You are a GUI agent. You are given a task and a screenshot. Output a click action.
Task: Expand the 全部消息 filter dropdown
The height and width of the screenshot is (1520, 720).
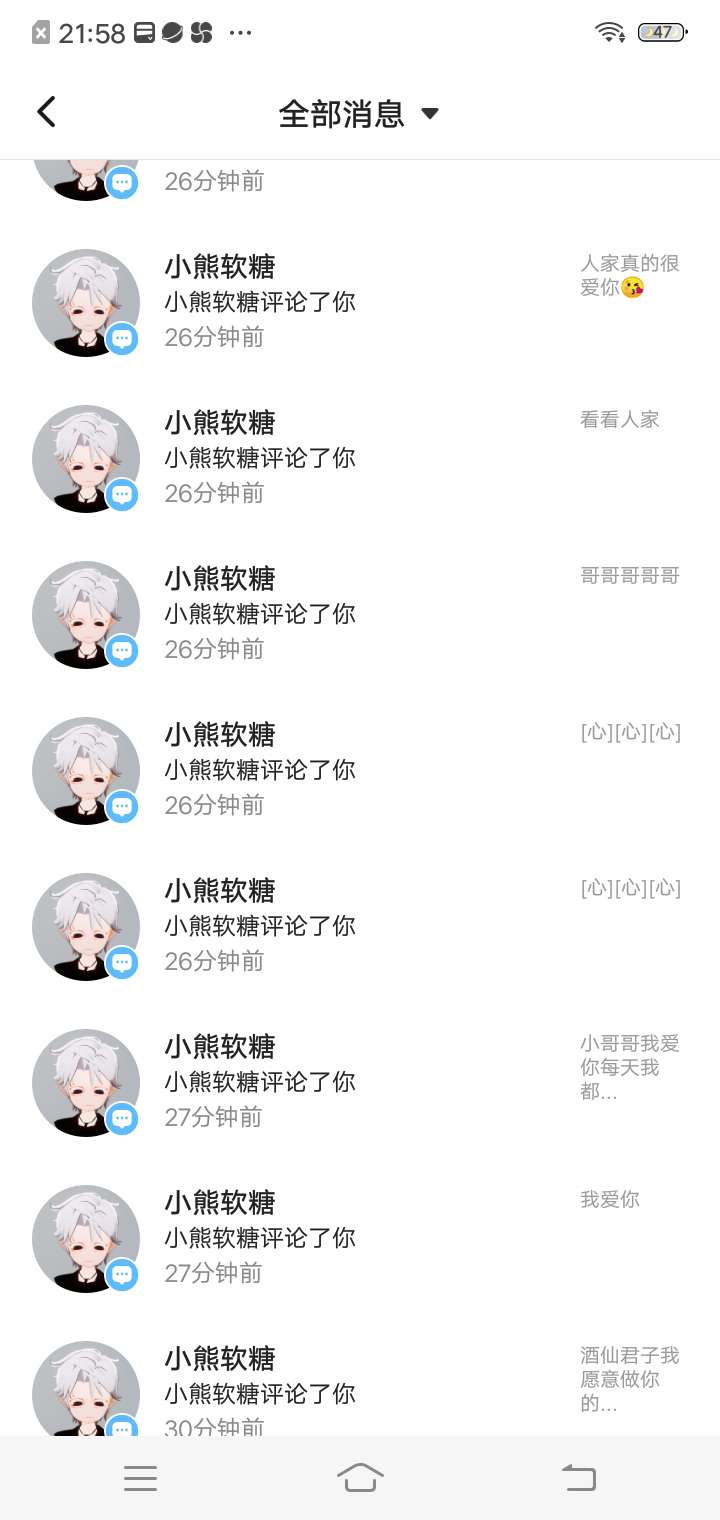tap(429, 113)
